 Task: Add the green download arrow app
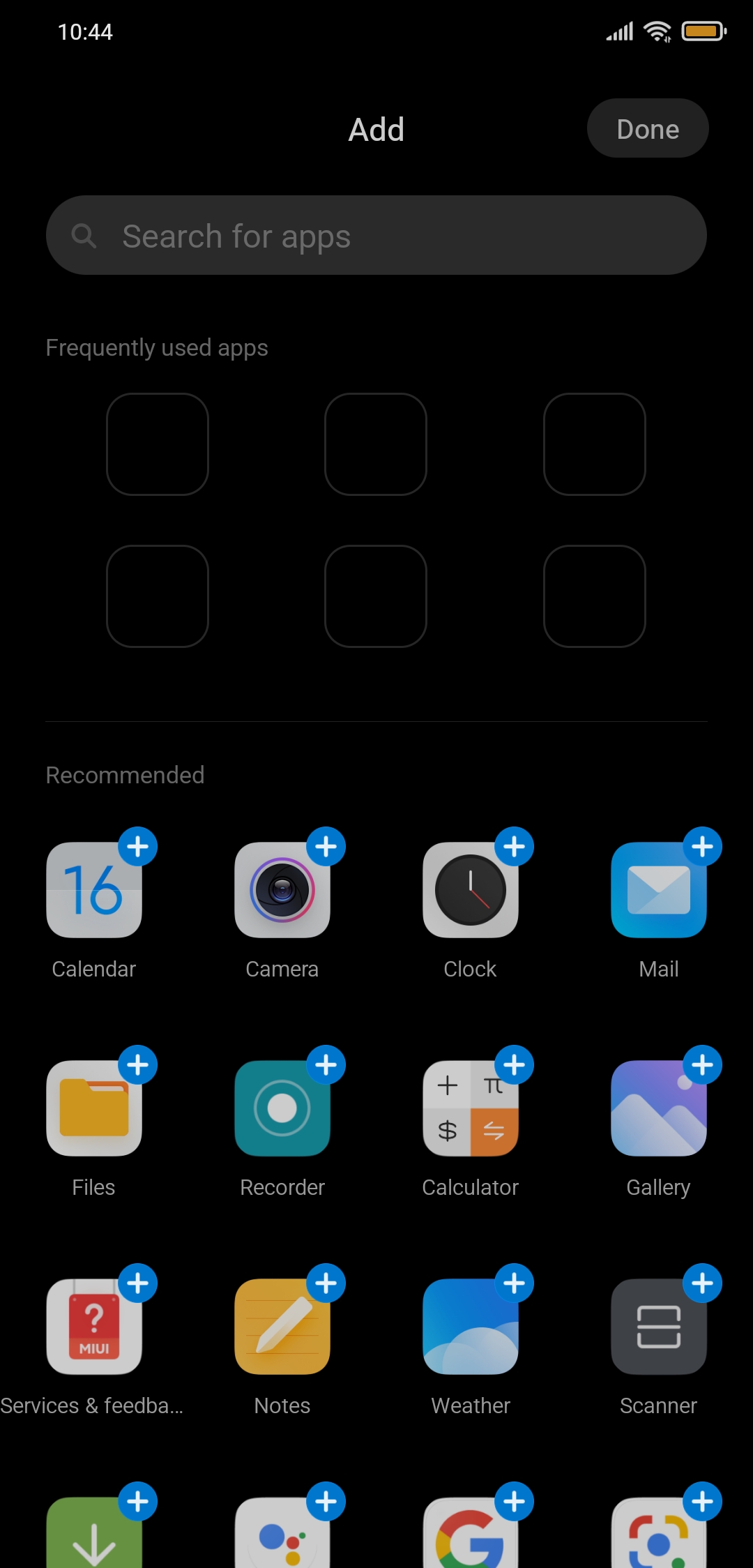137,1502
